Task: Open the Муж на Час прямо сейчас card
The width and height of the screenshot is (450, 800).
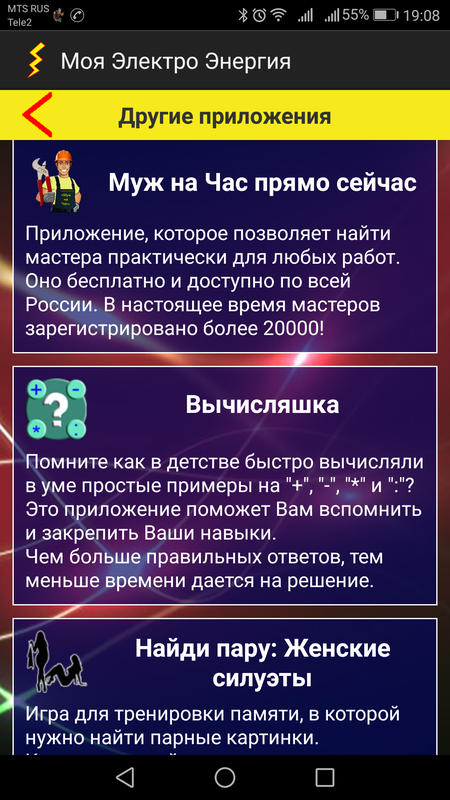Action: 224,246
